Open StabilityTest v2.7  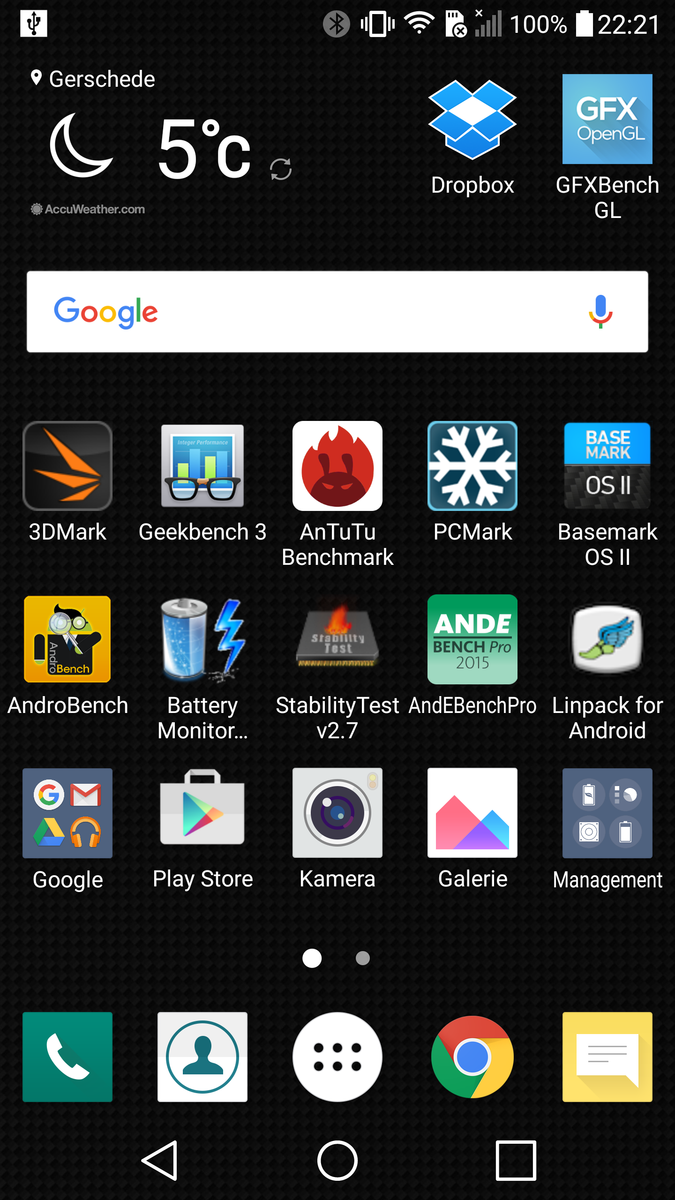[337, 640]
